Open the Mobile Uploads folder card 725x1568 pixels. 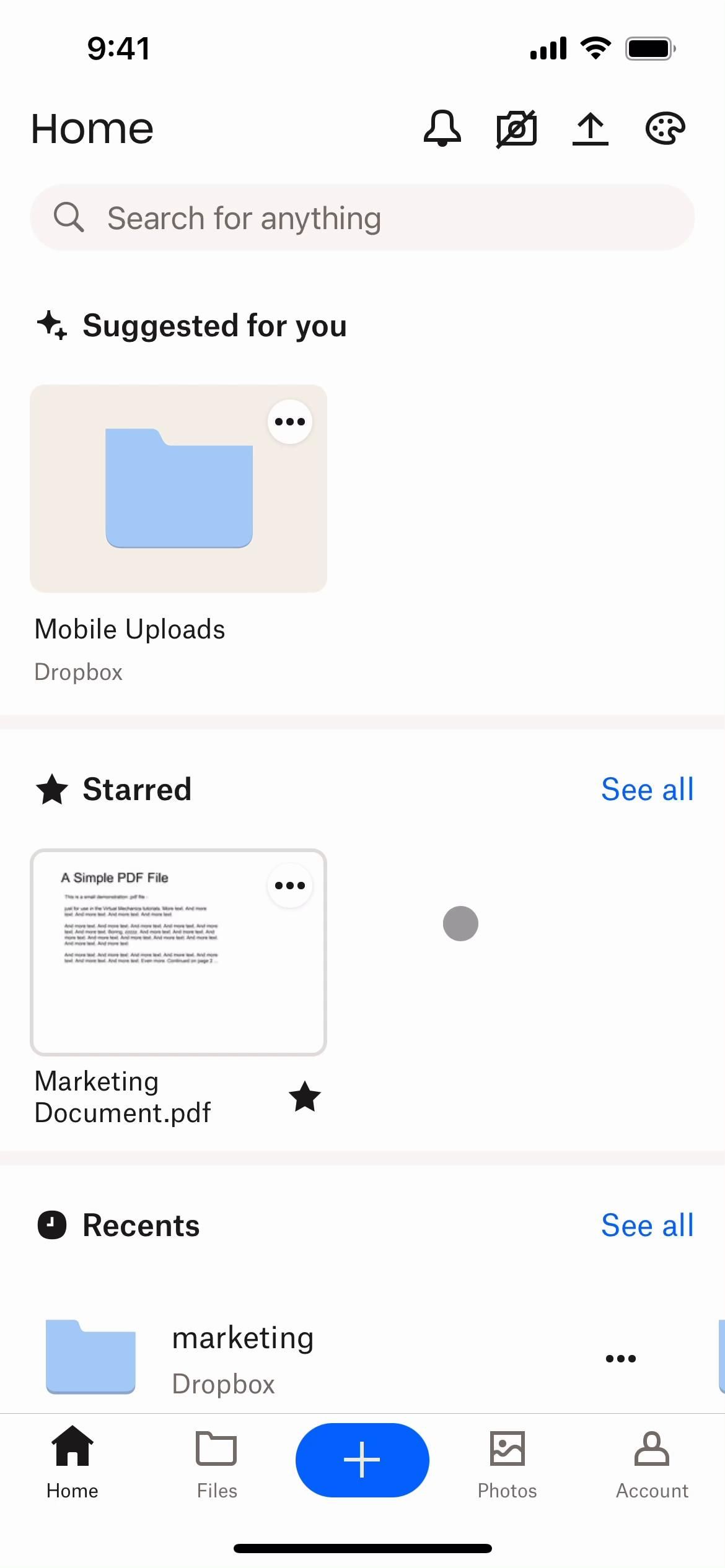click(178, 489)
